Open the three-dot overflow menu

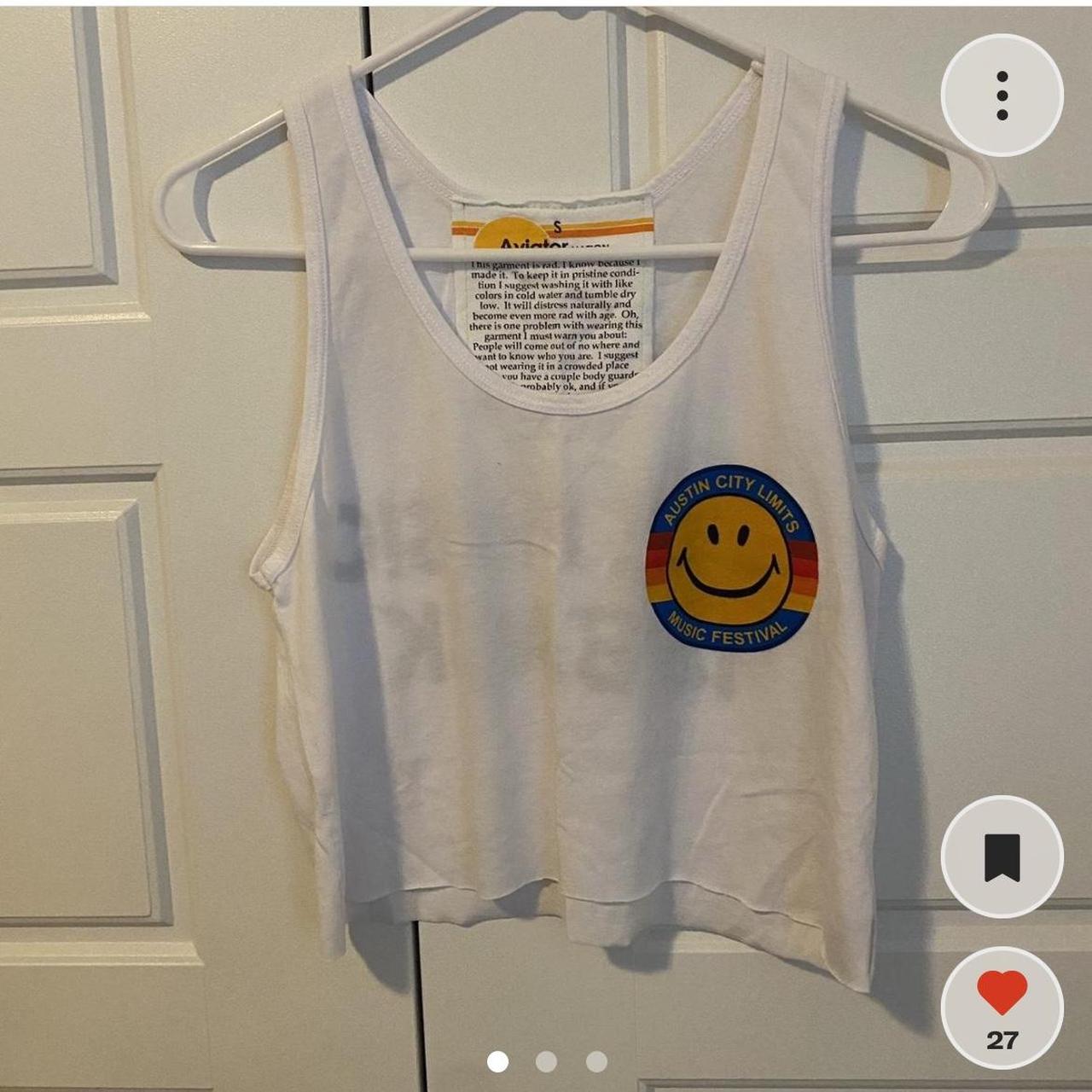pos(1002,96)
